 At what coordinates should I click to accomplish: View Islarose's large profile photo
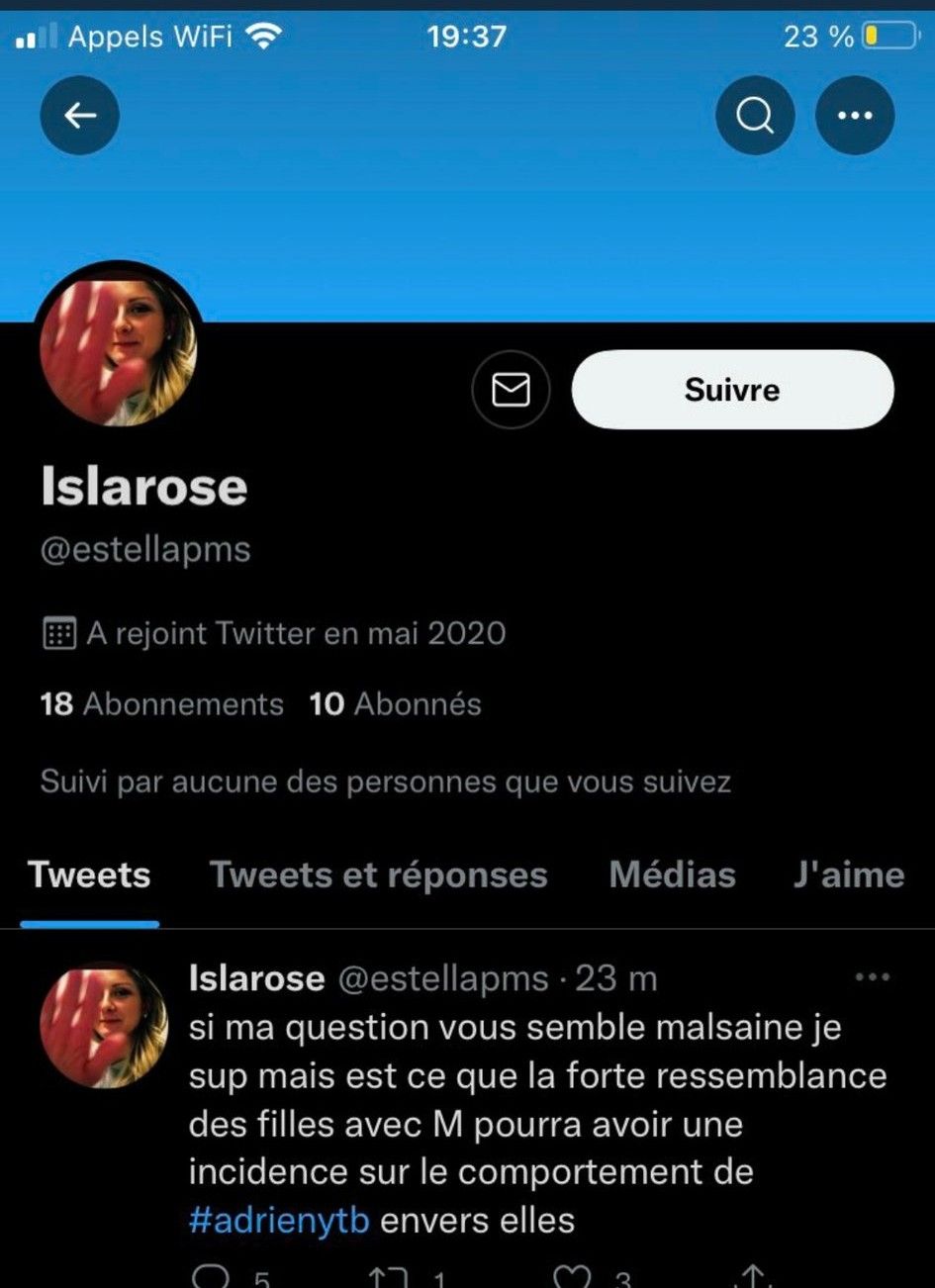click(x=119, y=347)
